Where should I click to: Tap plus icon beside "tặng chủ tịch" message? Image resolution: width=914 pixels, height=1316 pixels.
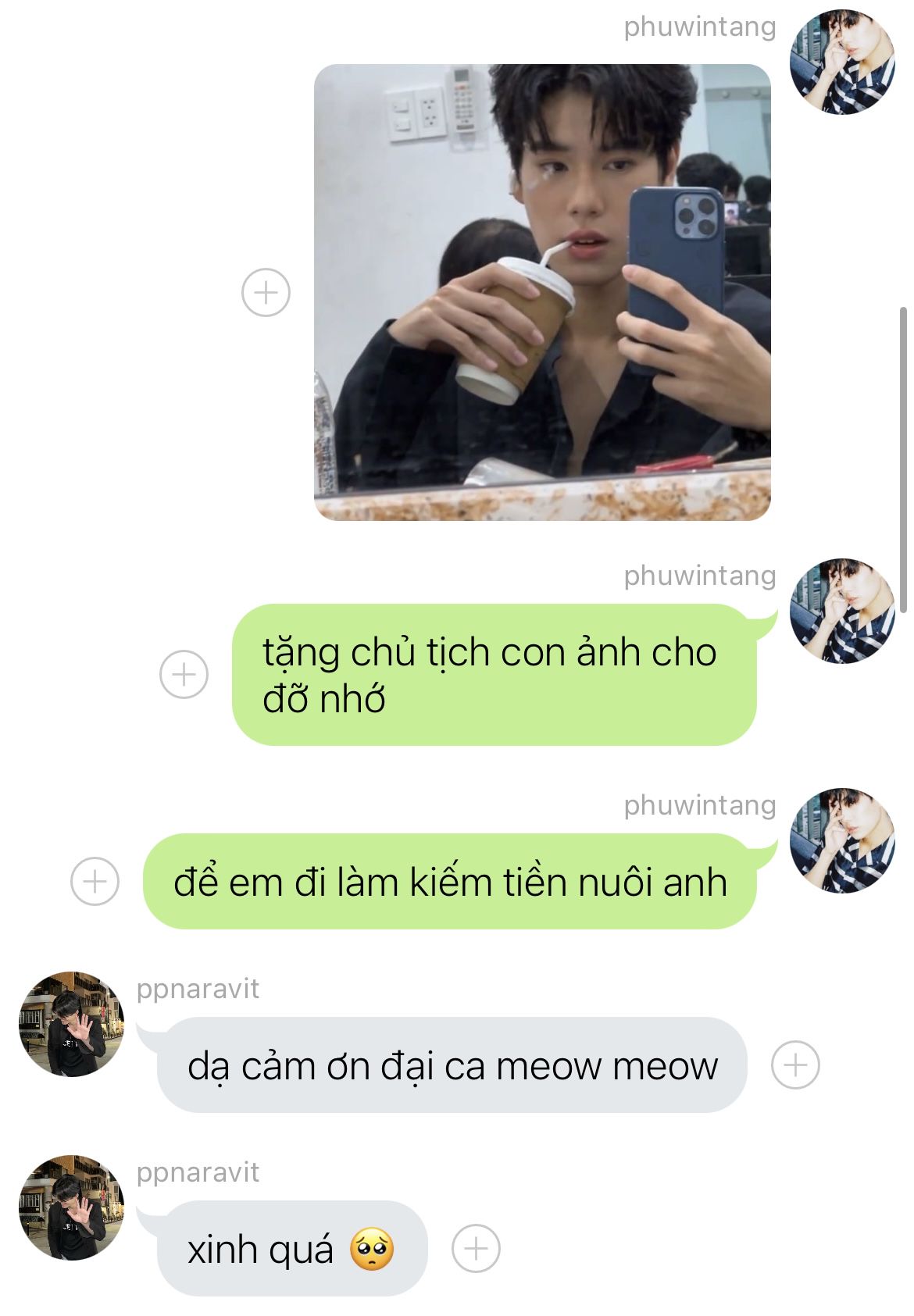click(x=184, y=674)
